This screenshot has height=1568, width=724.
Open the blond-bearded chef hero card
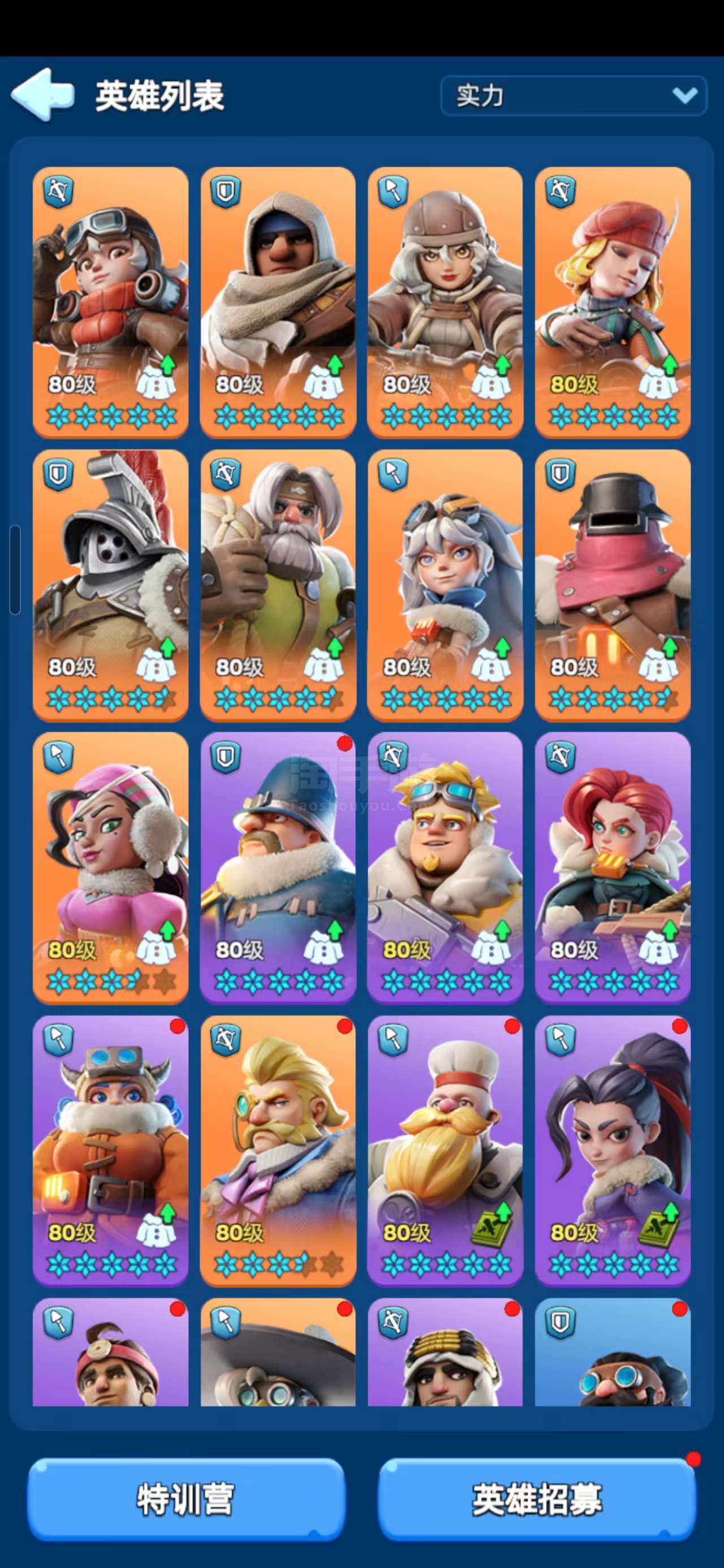click(x=445, y=1151)
